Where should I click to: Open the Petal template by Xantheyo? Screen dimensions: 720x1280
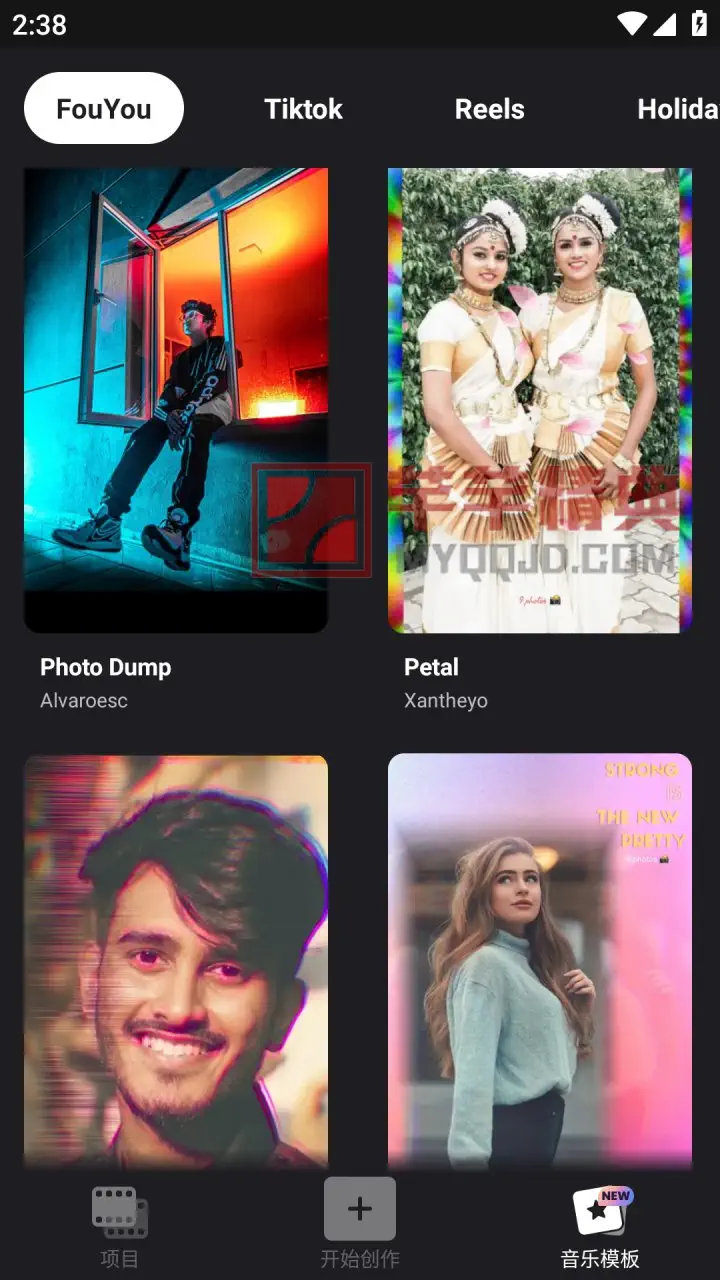pyautogui.click(x=540, y=400)
